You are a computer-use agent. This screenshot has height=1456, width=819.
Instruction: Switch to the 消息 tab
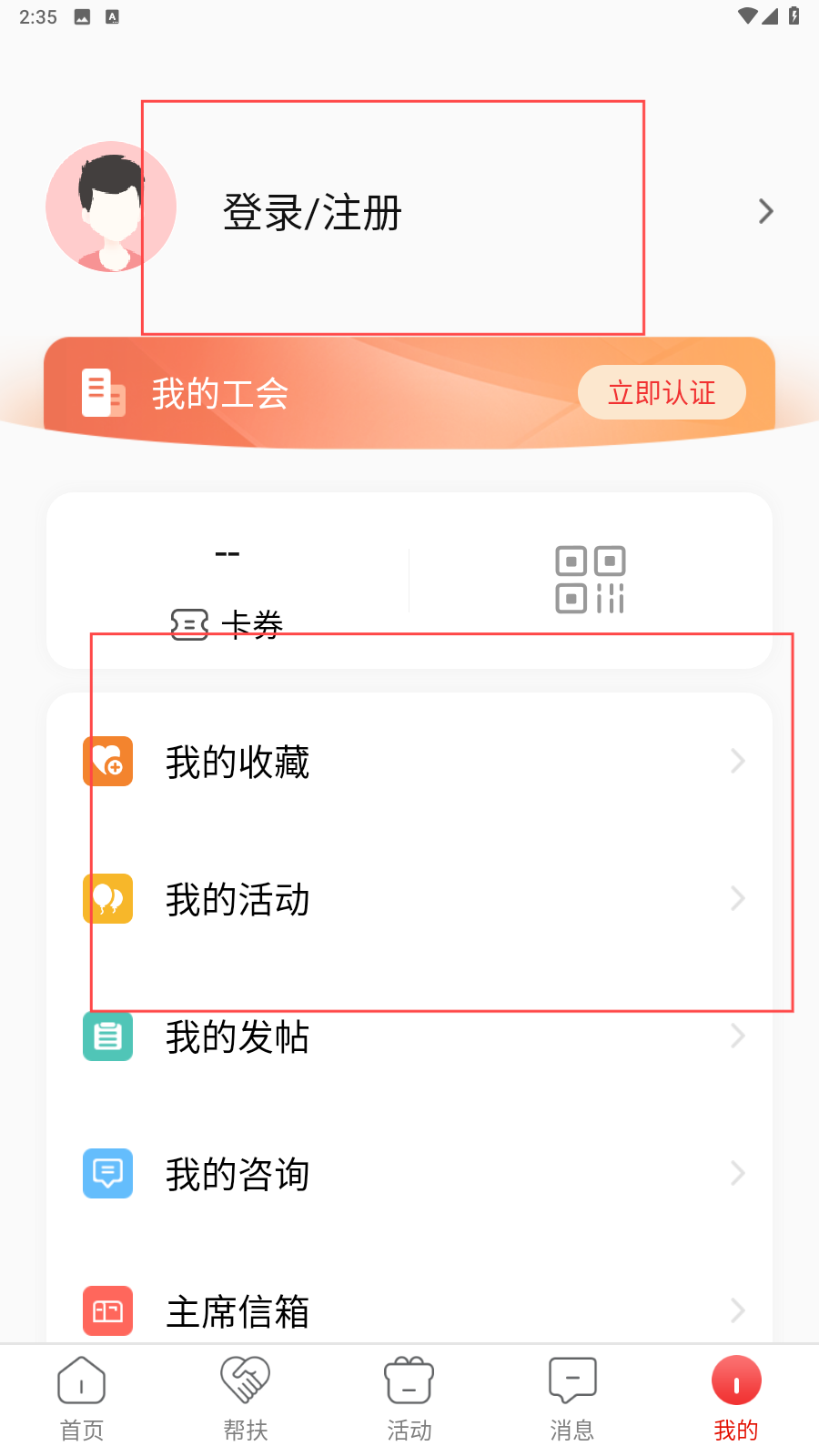[x=572, y=1400]
